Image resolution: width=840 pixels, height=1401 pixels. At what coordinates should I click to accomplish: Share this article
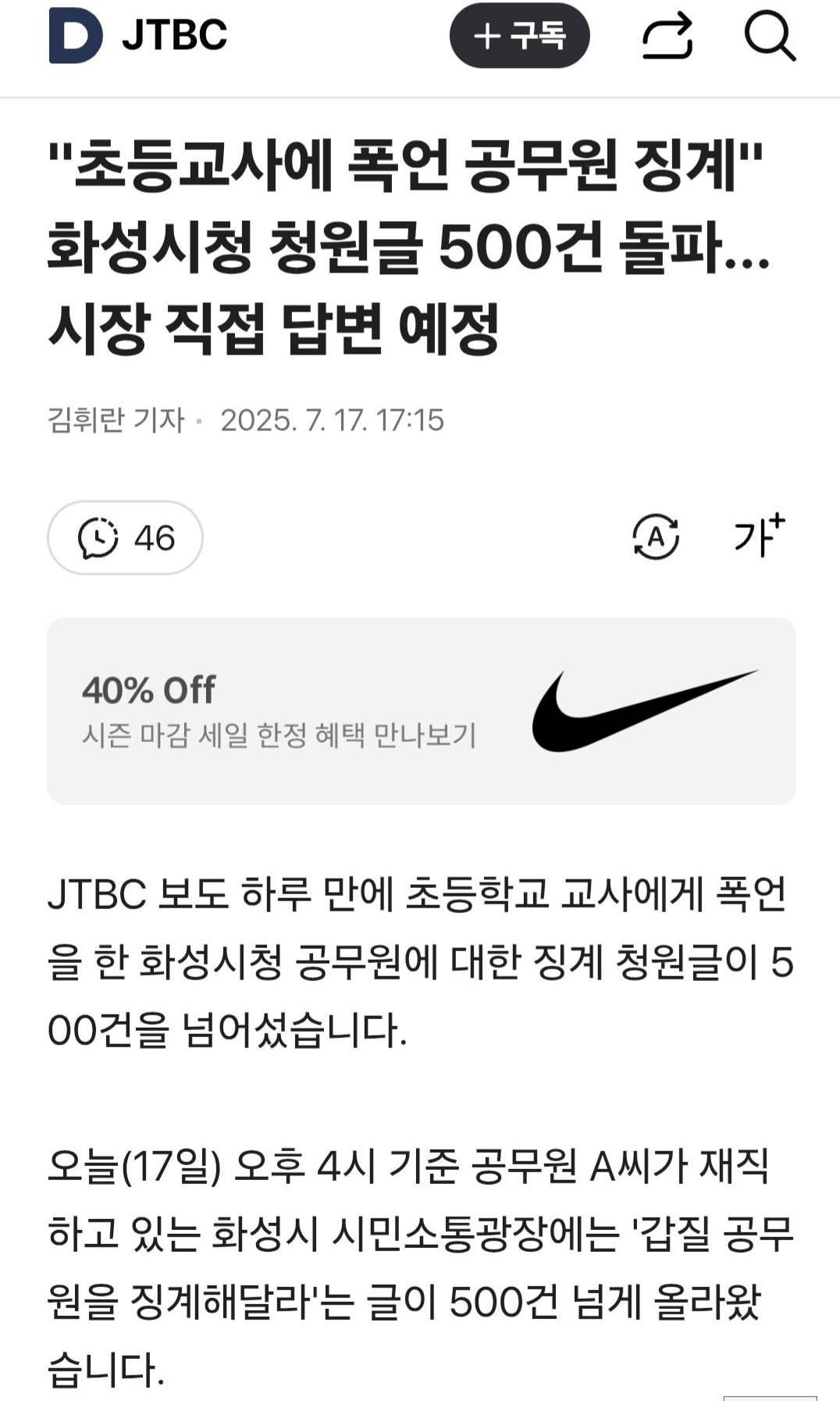click(x=667, y=36)
